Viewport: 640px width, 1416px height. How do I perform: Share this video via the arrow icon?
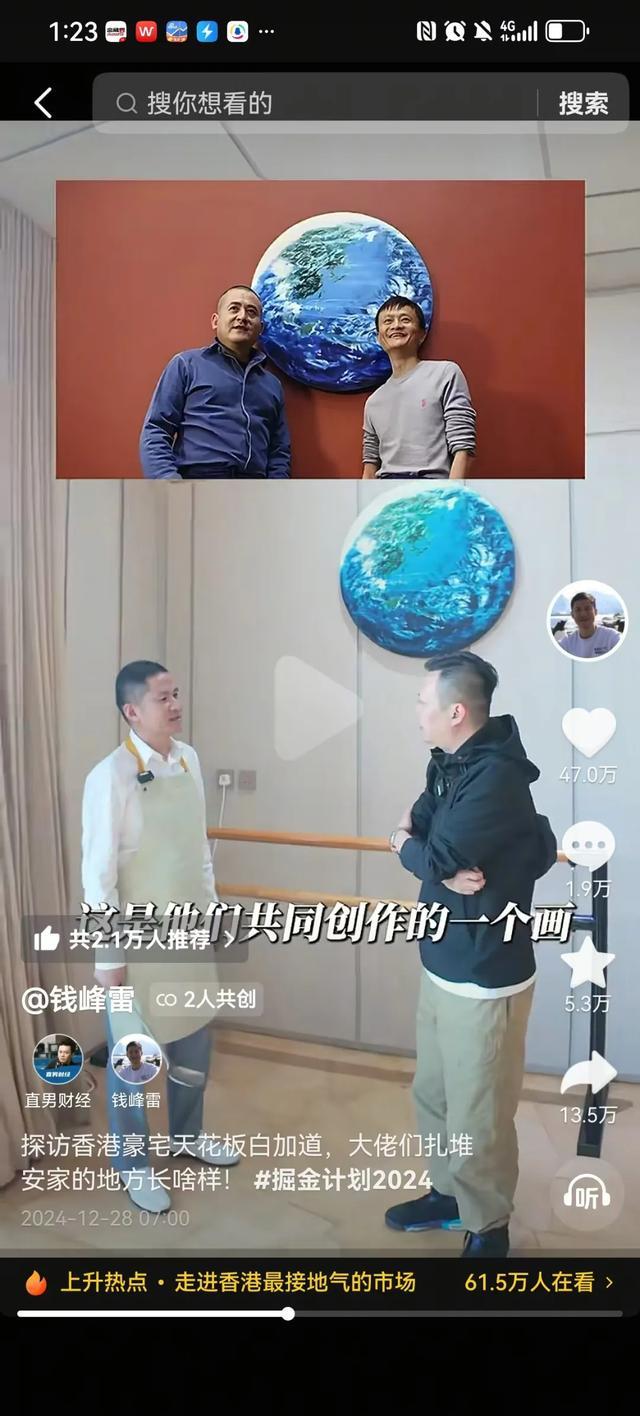pyautogui.click(x=588, y=1075)
